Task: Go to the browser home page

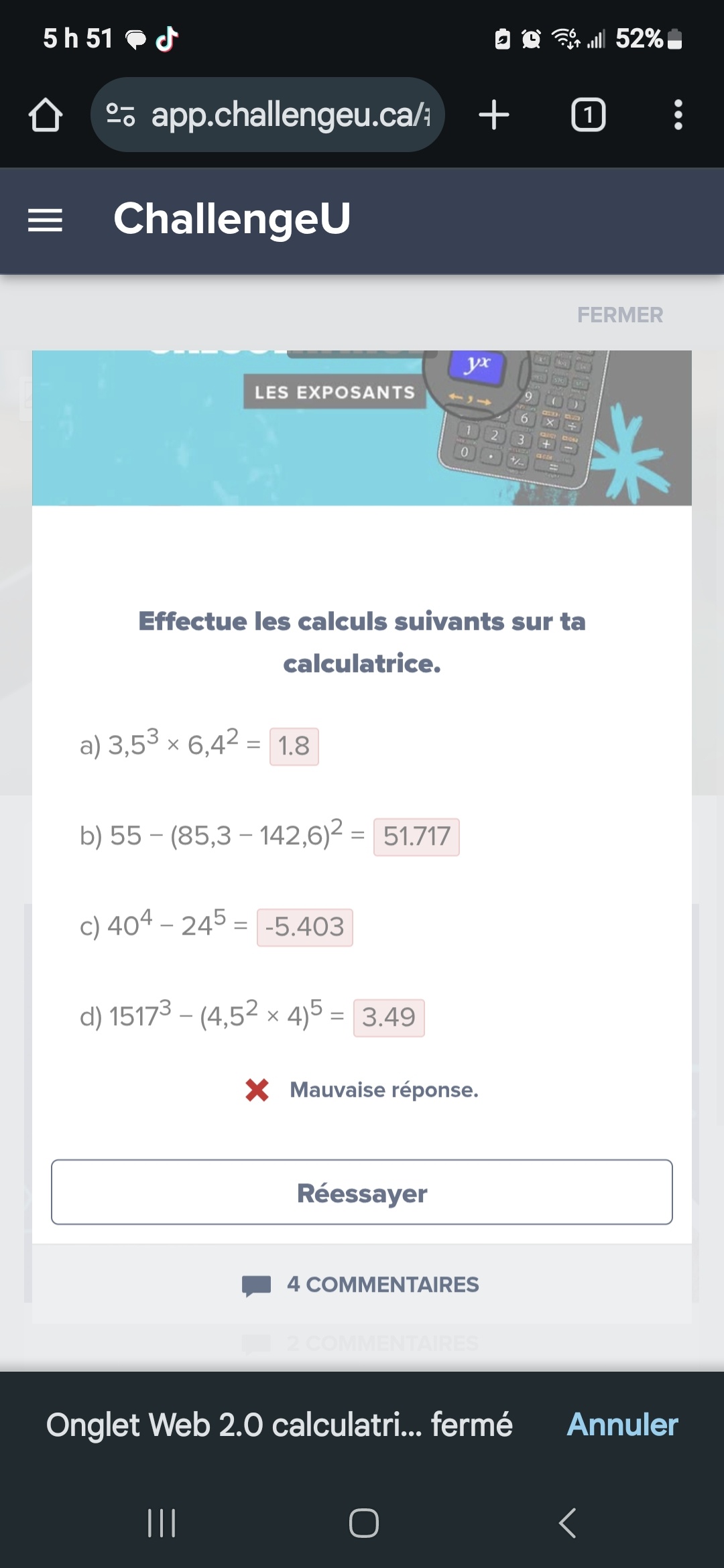Action: pos(46,115)
